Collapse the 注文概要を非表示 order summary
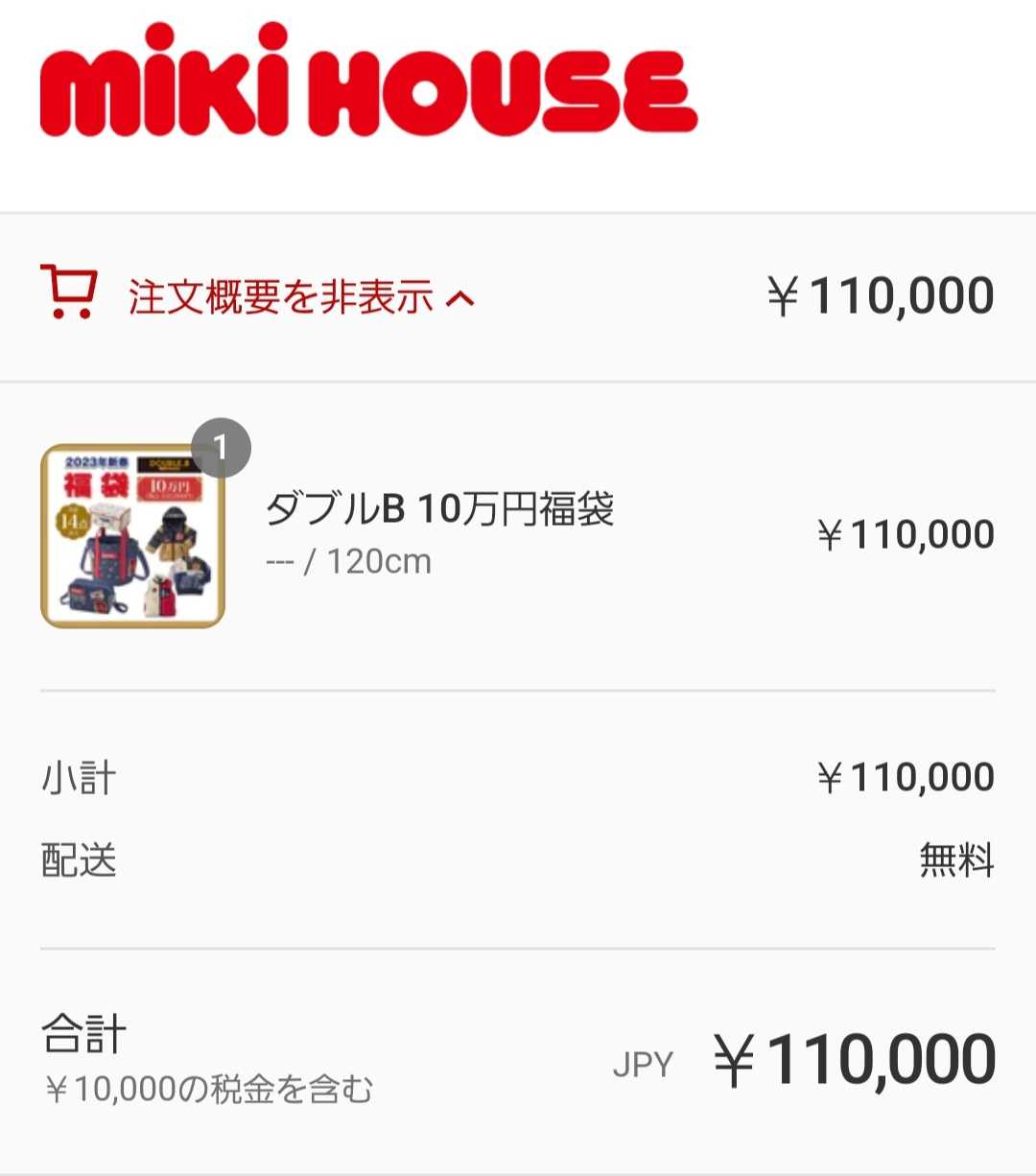 (x=281, y=297)
